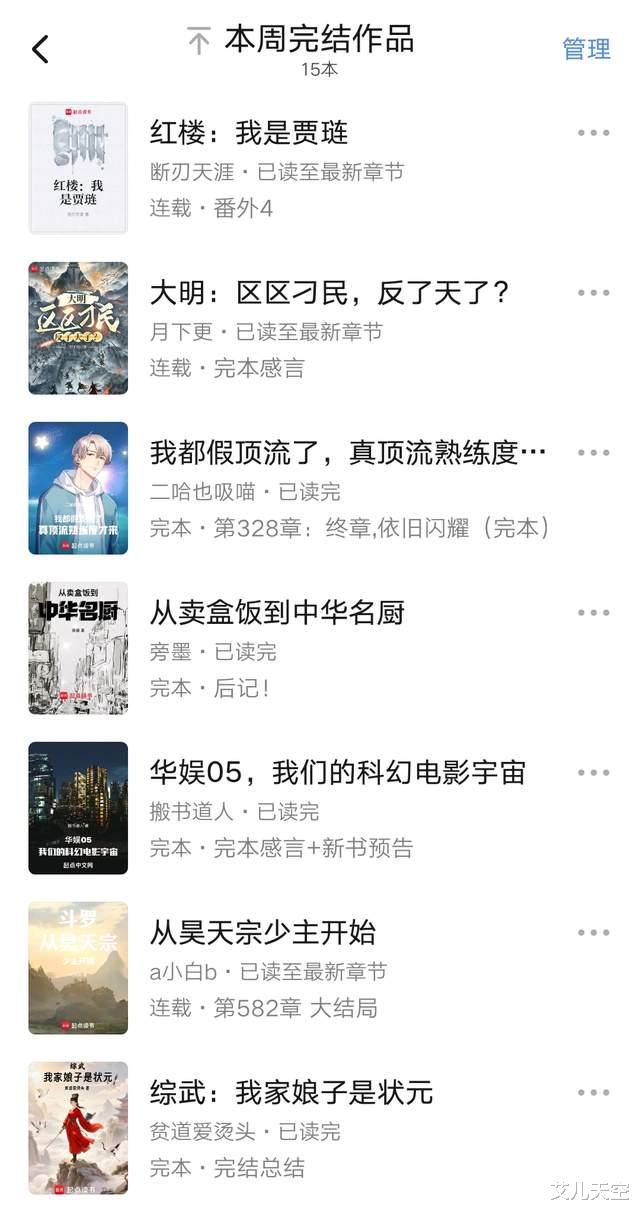Open the book 大明：区区刁民，反了天了？
640x1214 pixels.
[x=330, y=293]
